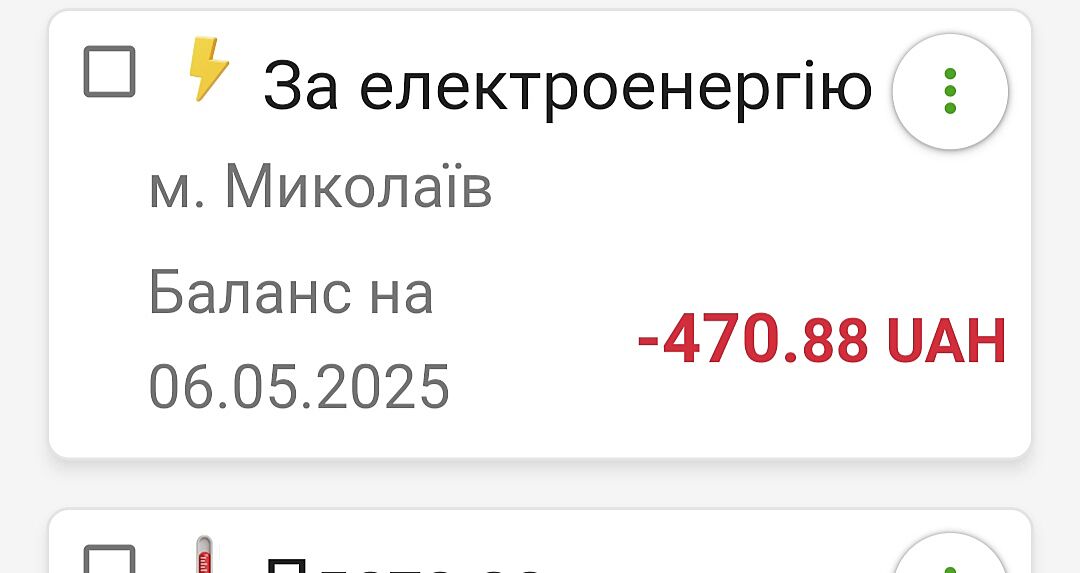
Task: Tick the checkbox for За електроенергію
Action: pos(109,72)
